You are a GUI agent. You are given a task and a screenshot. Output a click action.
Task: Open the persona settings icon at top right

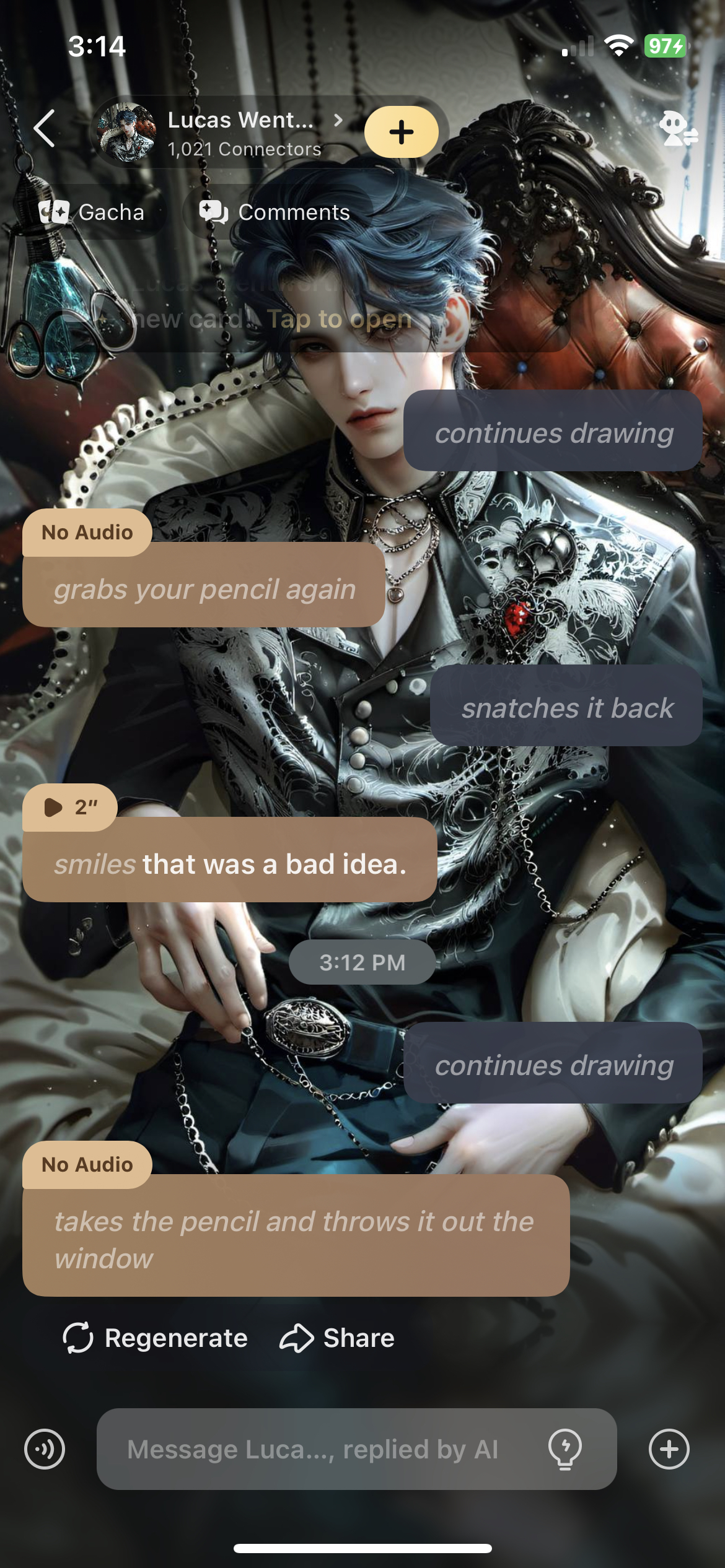click(677, 129)
